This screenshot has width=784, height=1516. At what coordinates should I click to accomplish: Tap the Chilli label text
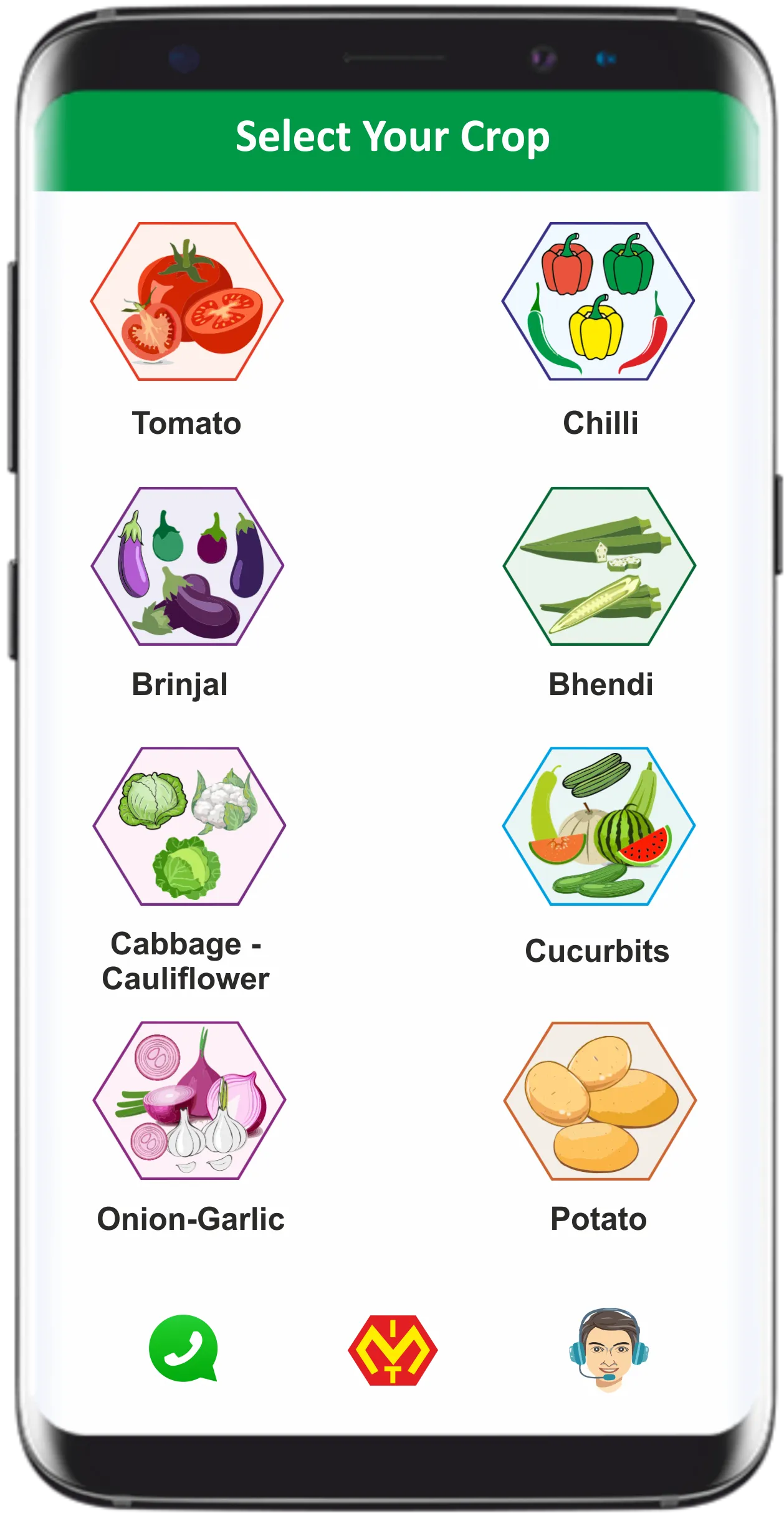[x=600, y=424]
